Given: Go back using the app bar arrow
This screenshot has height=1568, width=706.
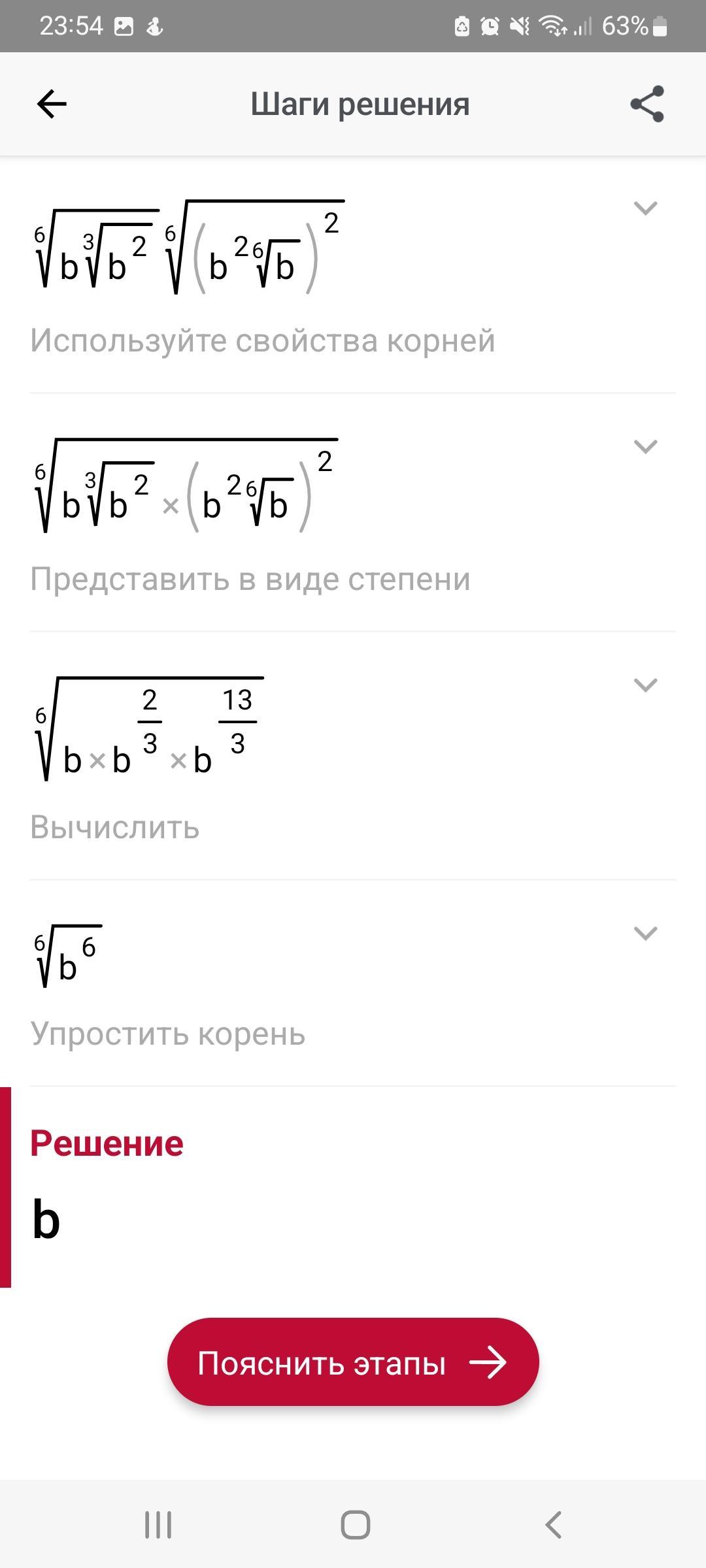Looking at the screenshot, I should pos(52,104).
